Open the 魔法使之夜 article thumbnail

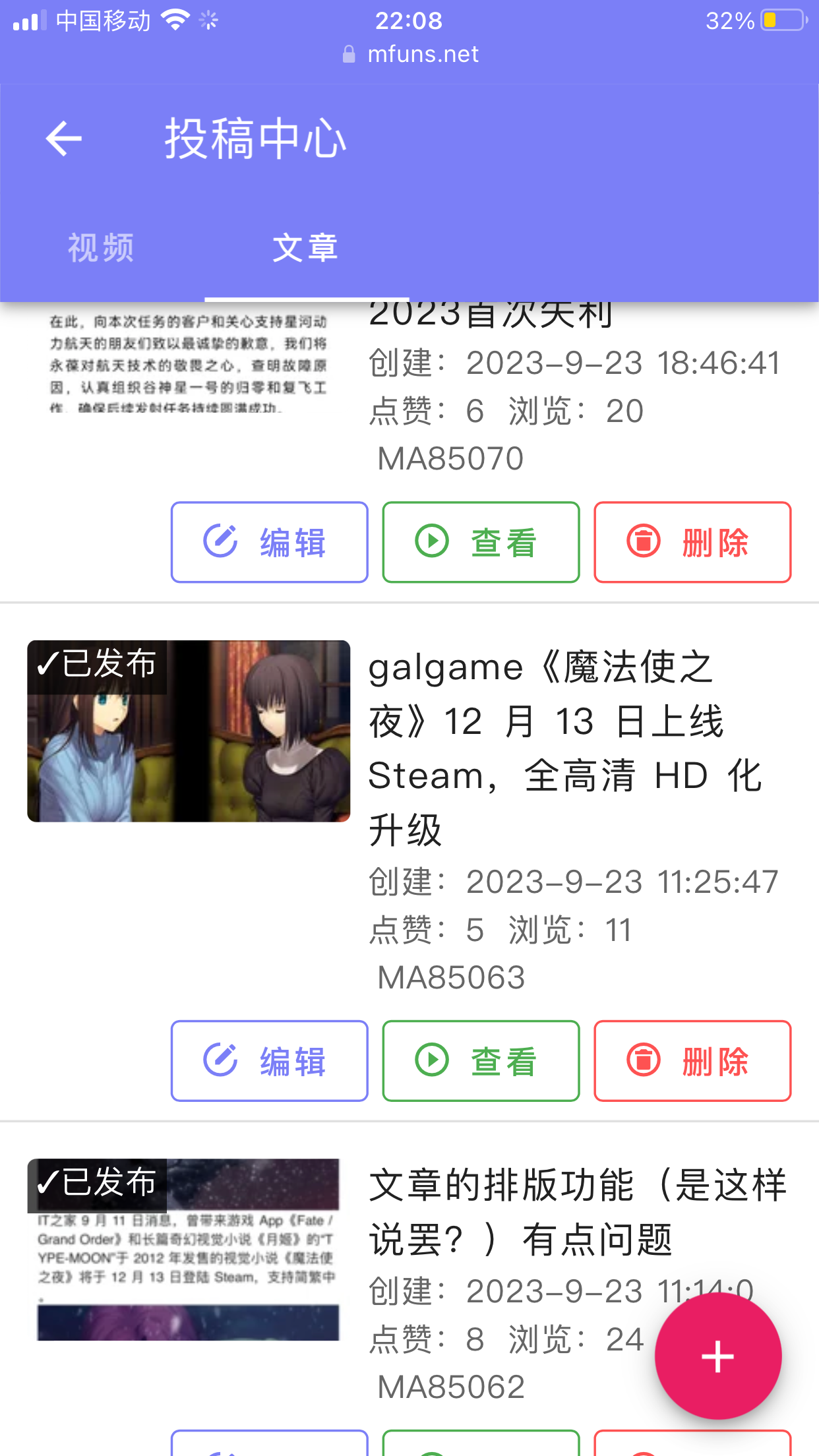[189, 731]
